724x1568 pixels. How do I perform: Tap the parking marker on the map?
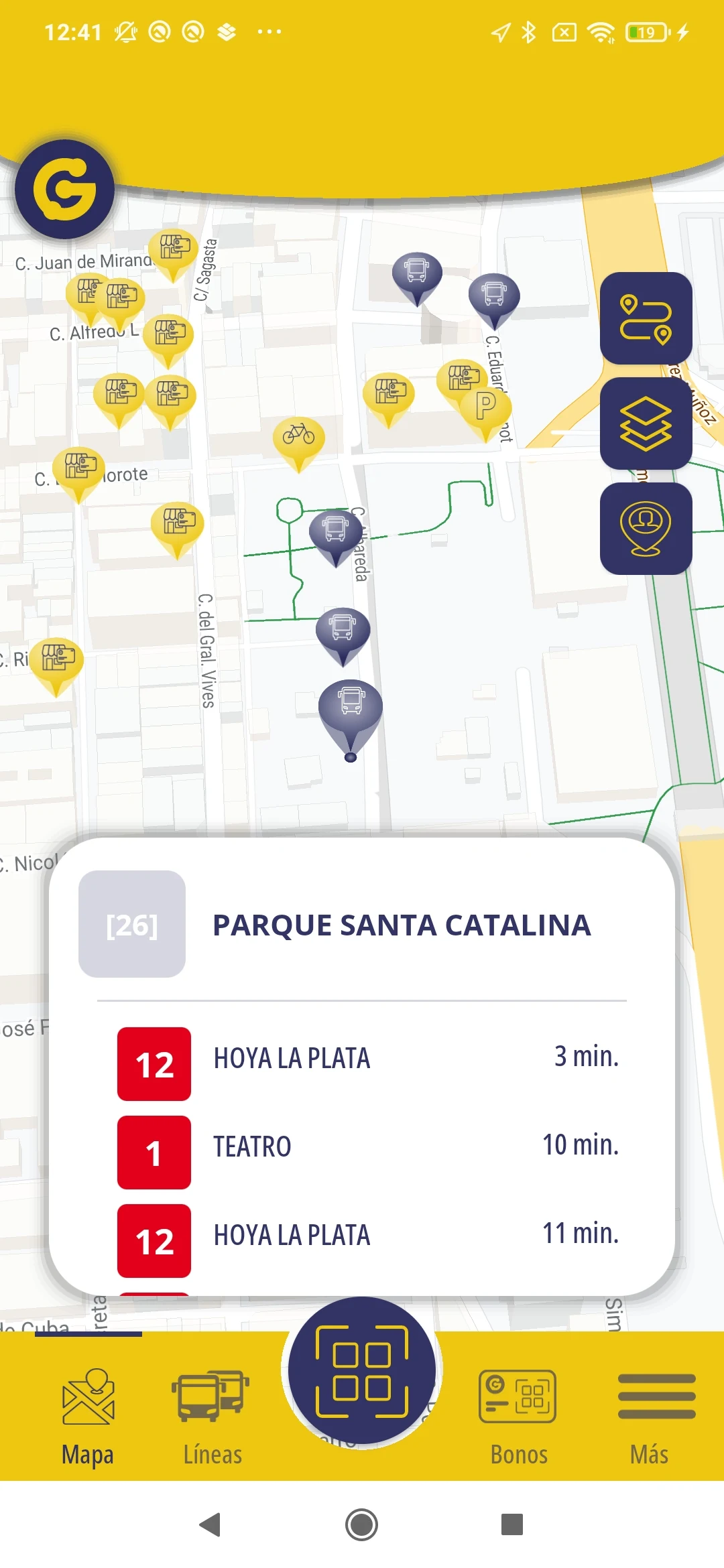pyautogui.click(x=487, y=407)
